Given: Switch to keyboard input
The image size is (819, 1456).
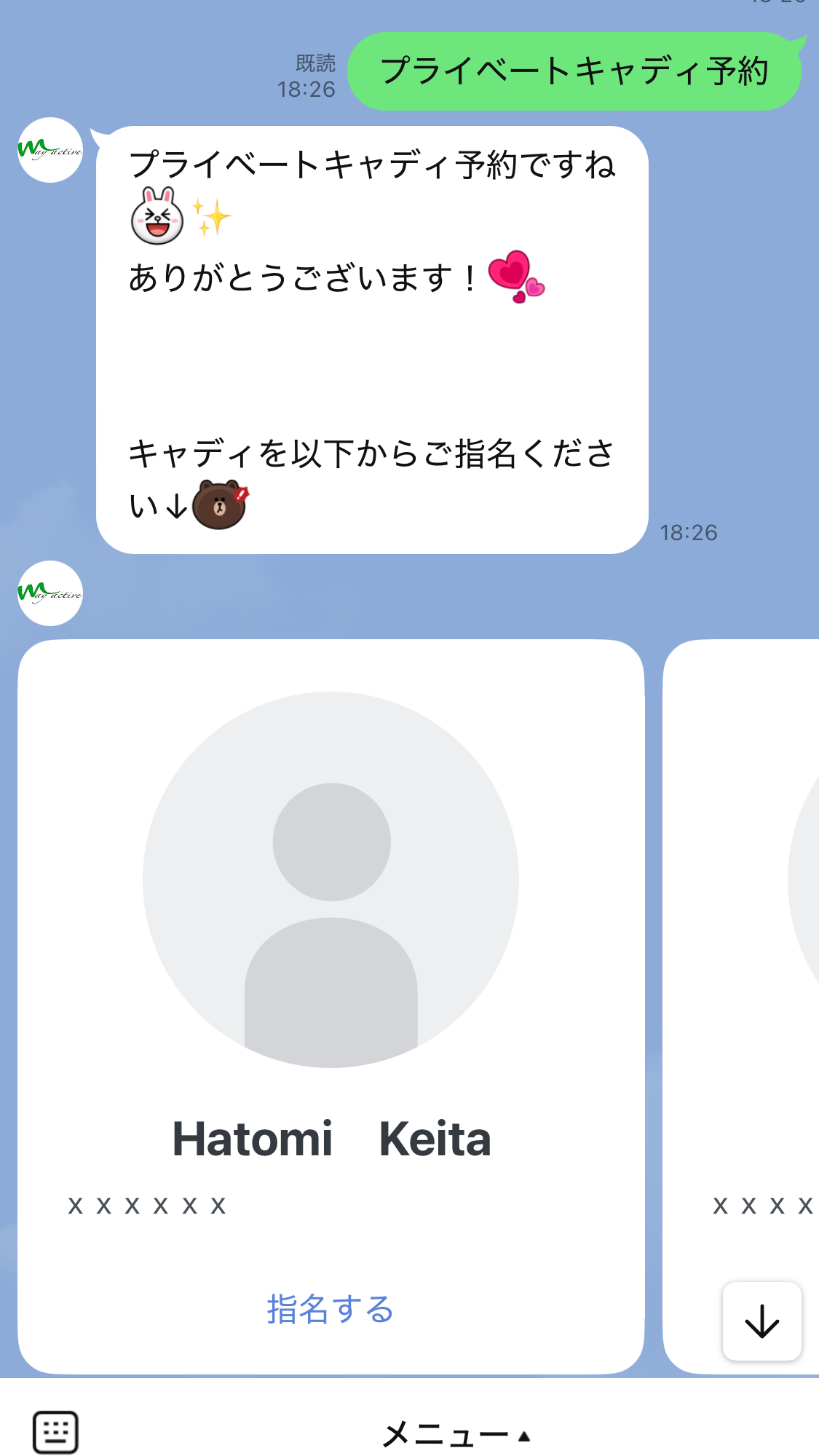Looking at the screenshot, I should tap(55, 1432).
